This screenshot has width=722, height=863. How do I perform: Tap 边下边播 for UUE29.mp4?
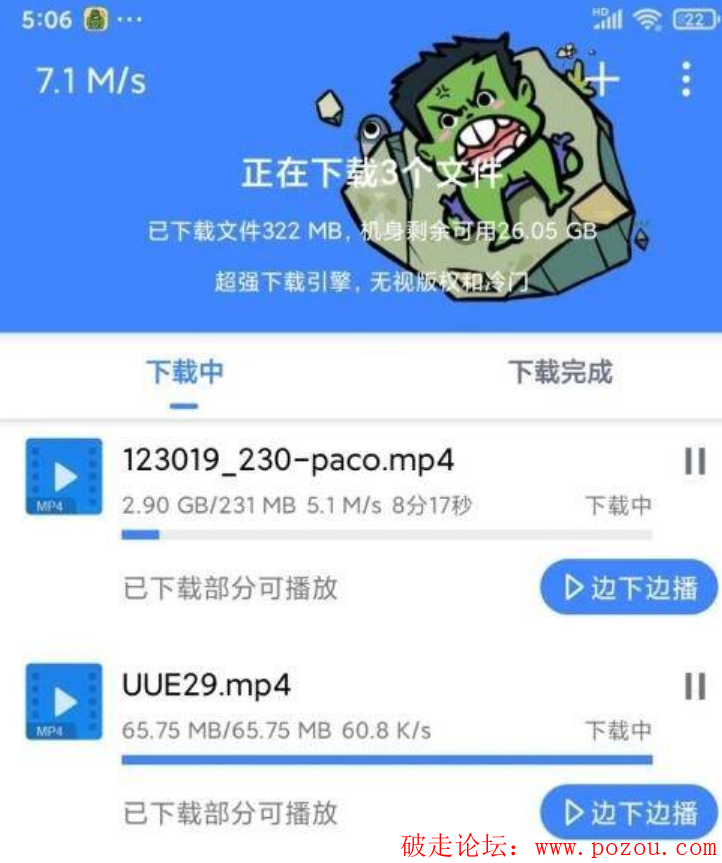[x=629, y=812]
